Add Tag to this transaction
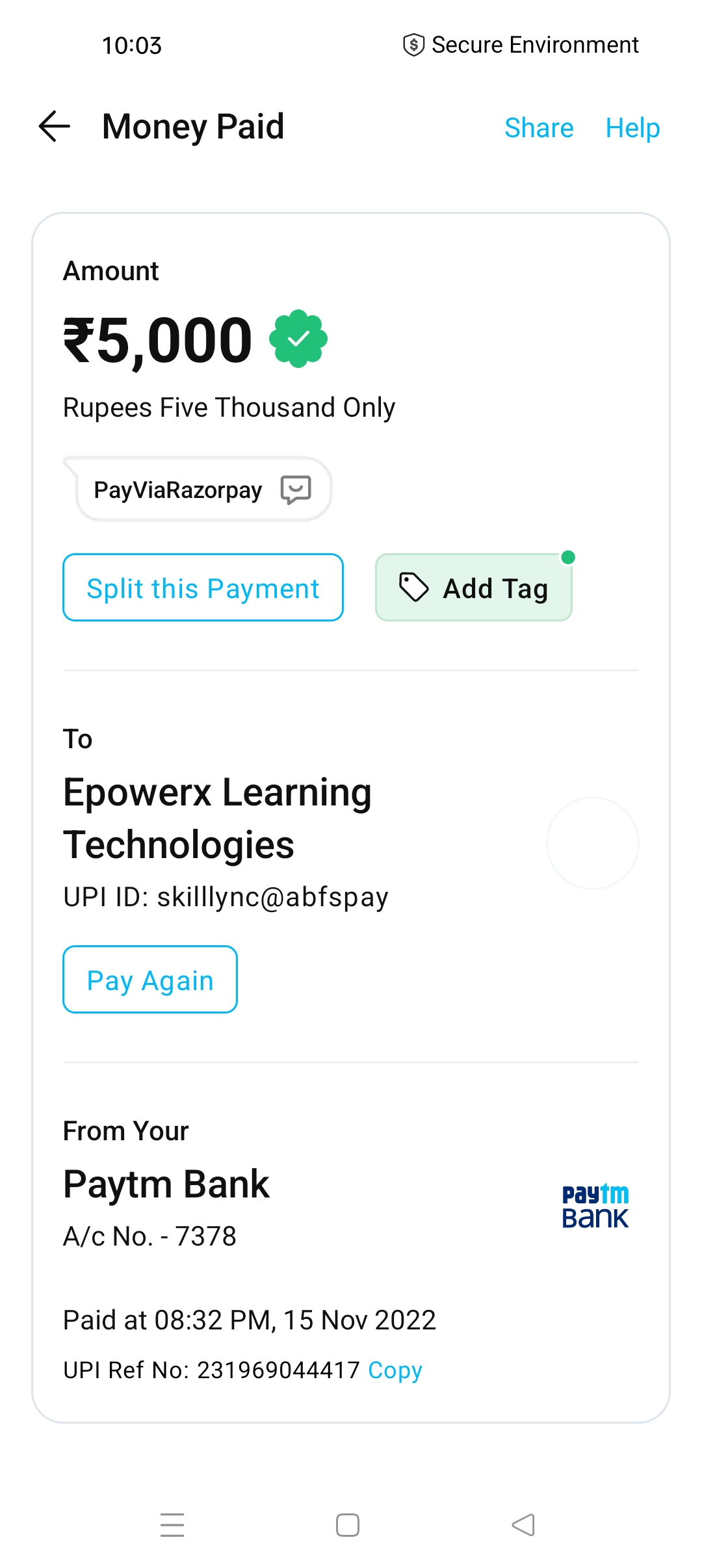This screenshot has height=1568, width=702. pyautogui.click(x=474, y=588)
